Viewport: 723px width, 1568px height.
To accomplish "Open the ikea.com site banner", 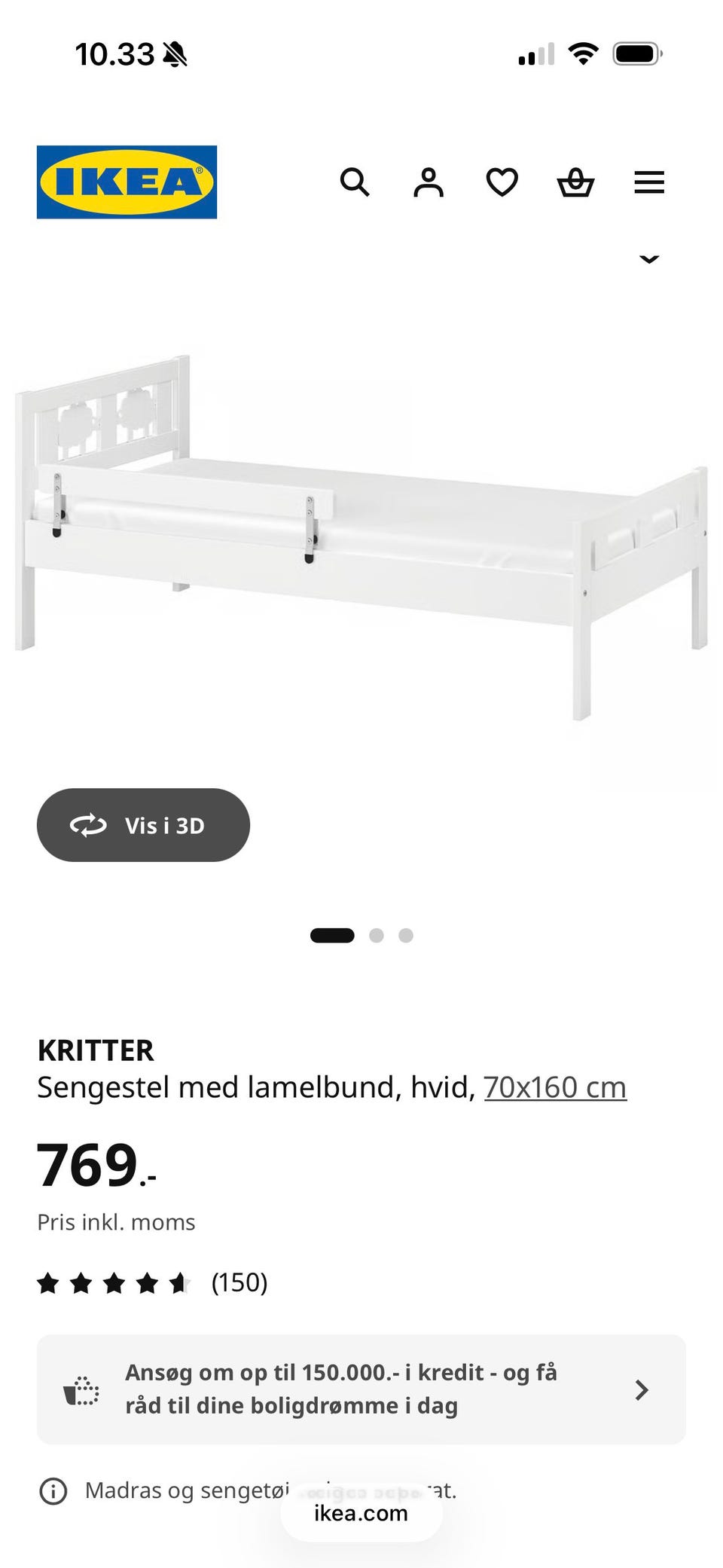I will 361,1512.
